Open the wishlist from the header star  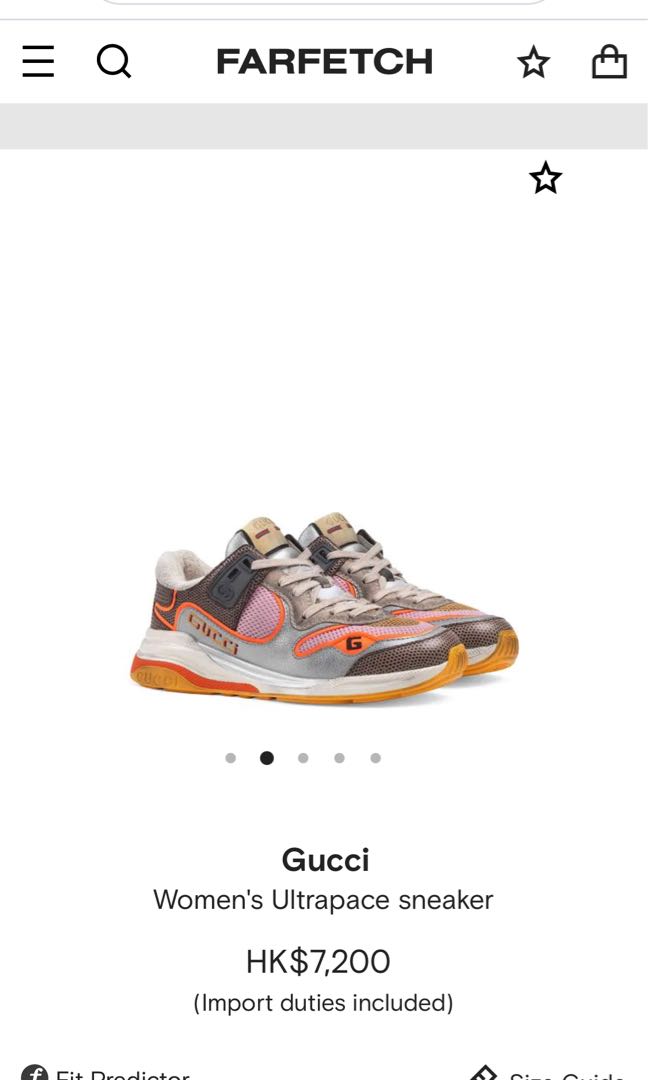(x=533, y=63)
